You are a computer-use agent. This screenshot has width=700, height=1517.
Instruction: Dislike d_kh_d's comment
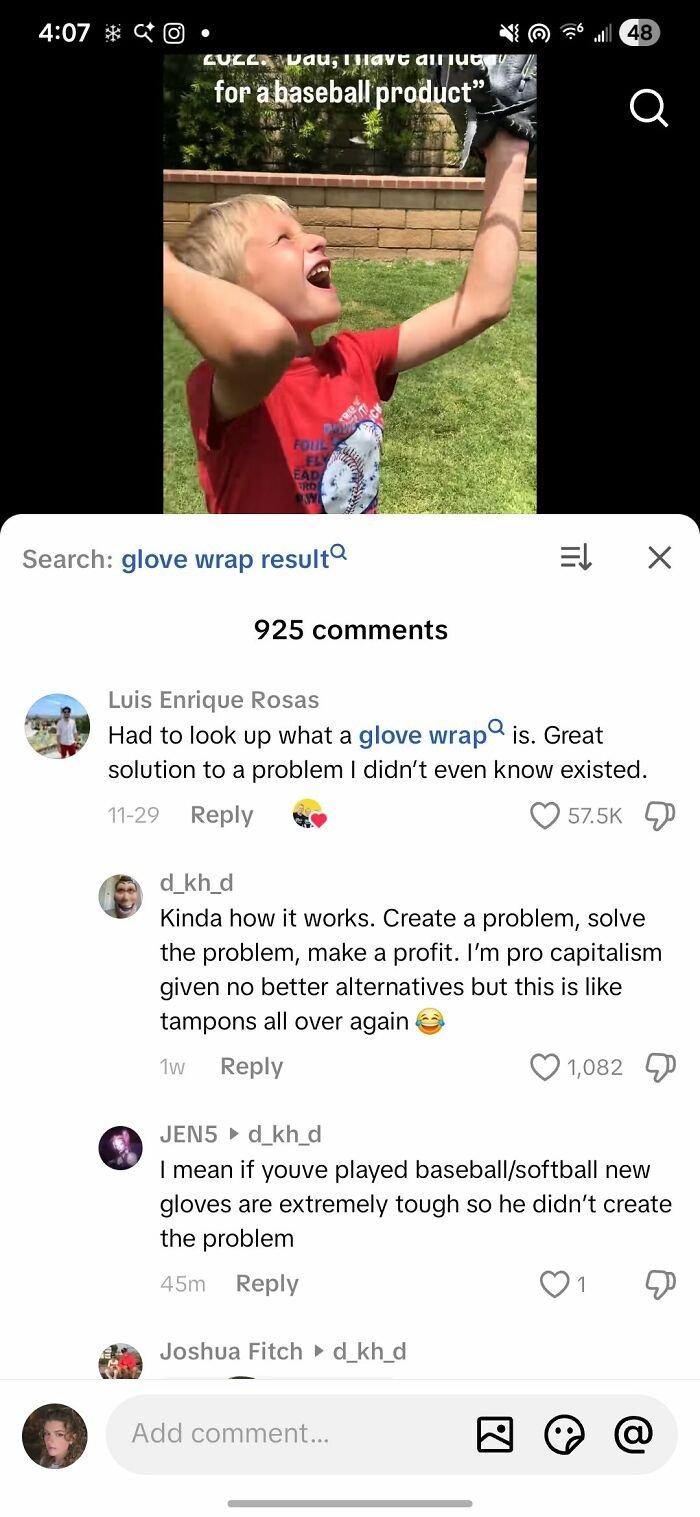pos(661,1068)
